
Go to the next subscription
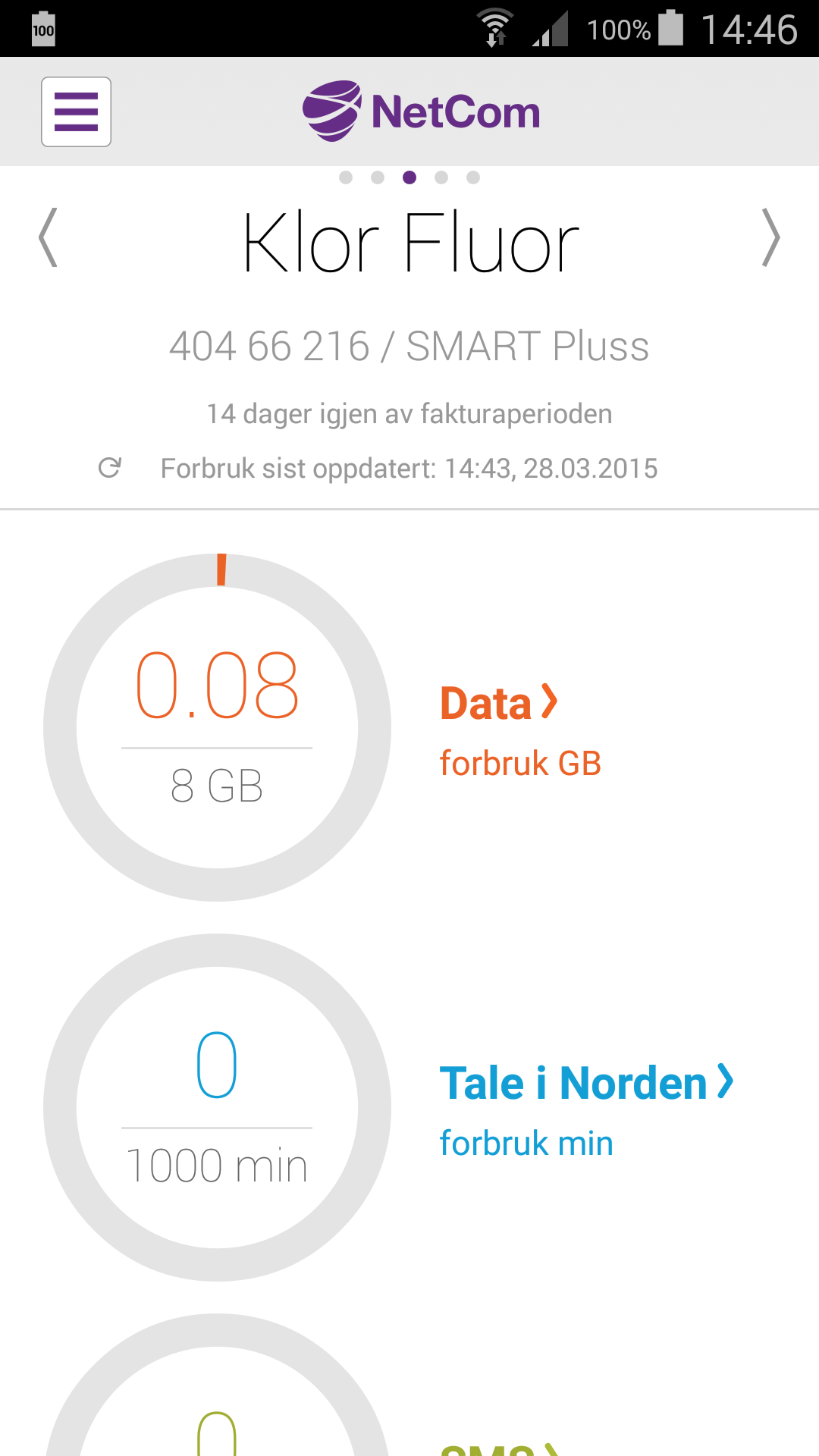(x=770, y=238)
